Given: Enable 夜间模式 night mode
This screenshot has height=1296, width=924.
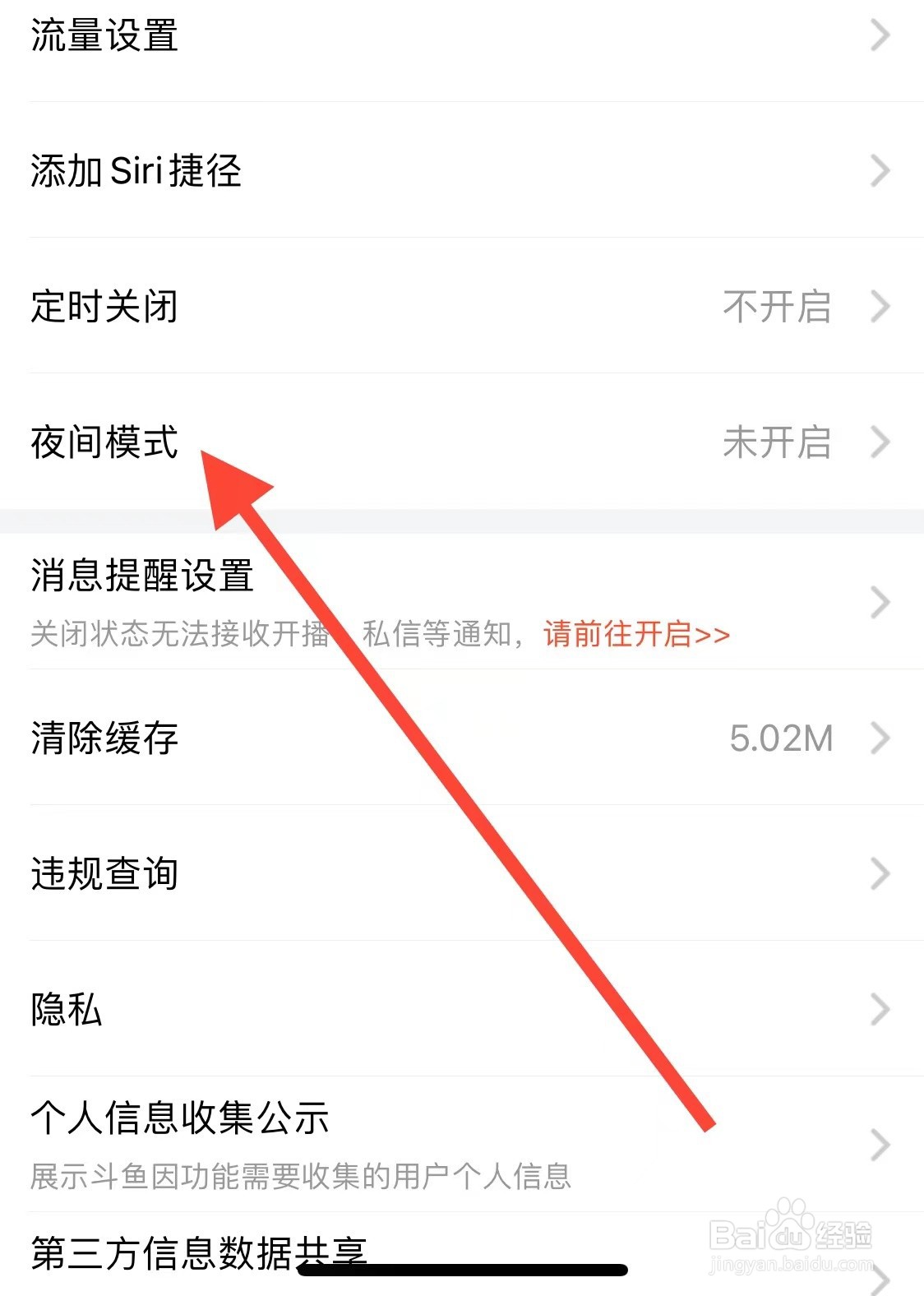Looking at the screenshot, I should [x=107, y=442].
